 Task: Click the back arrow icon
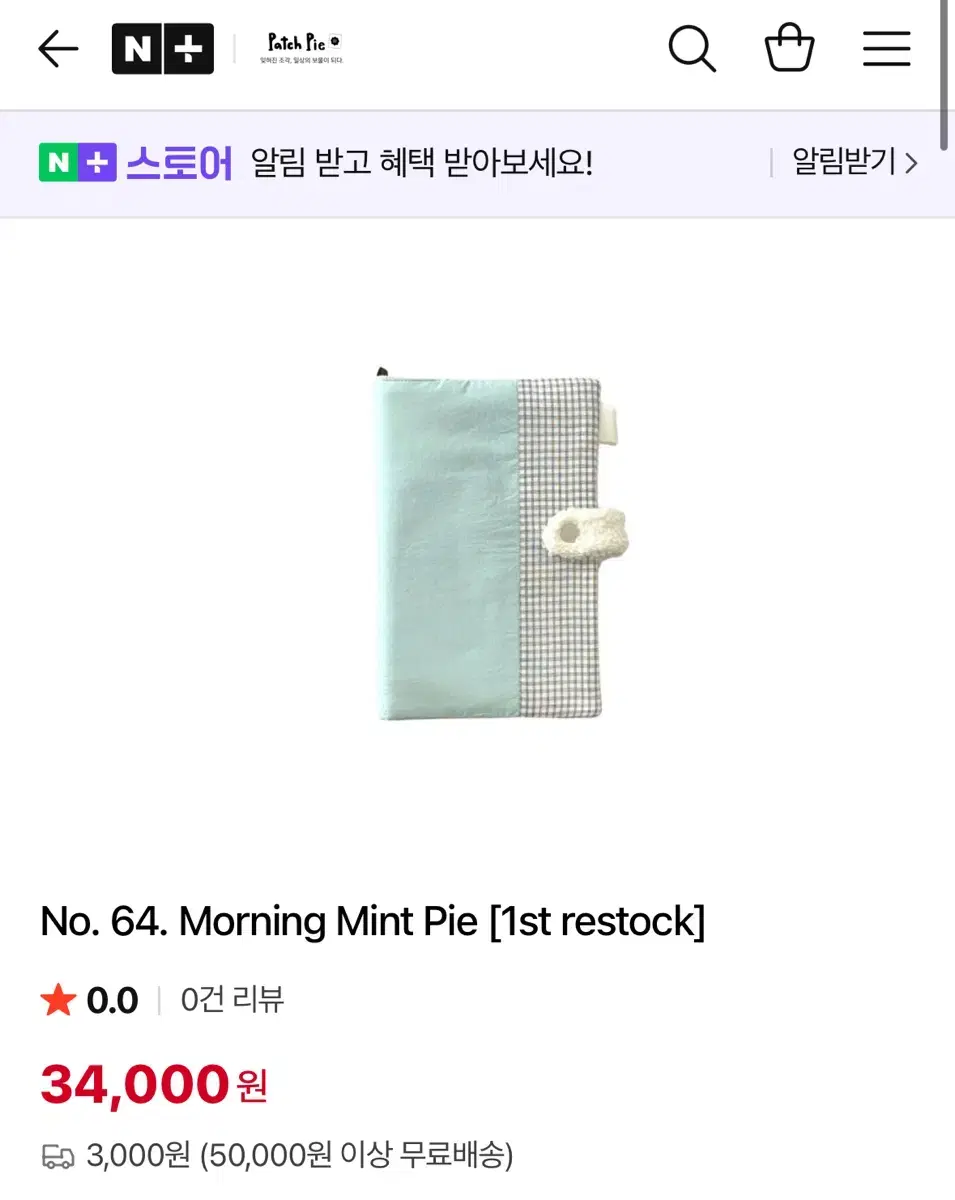(x=57, y=48)
